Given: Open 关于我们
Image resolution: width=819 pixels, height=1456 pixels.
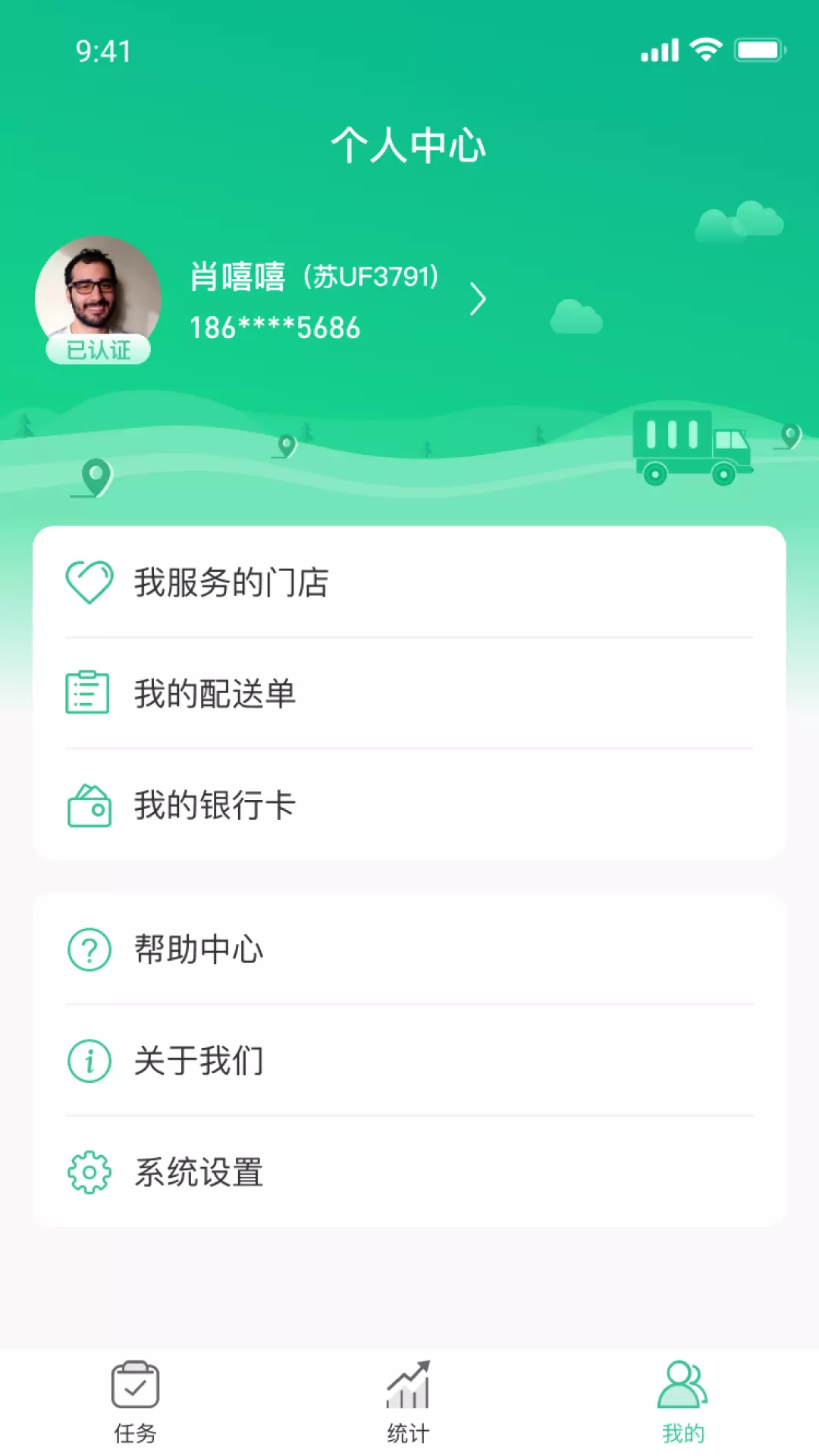Looking at the screenshot, I should pyautogui.click(x=409, y=1060).
